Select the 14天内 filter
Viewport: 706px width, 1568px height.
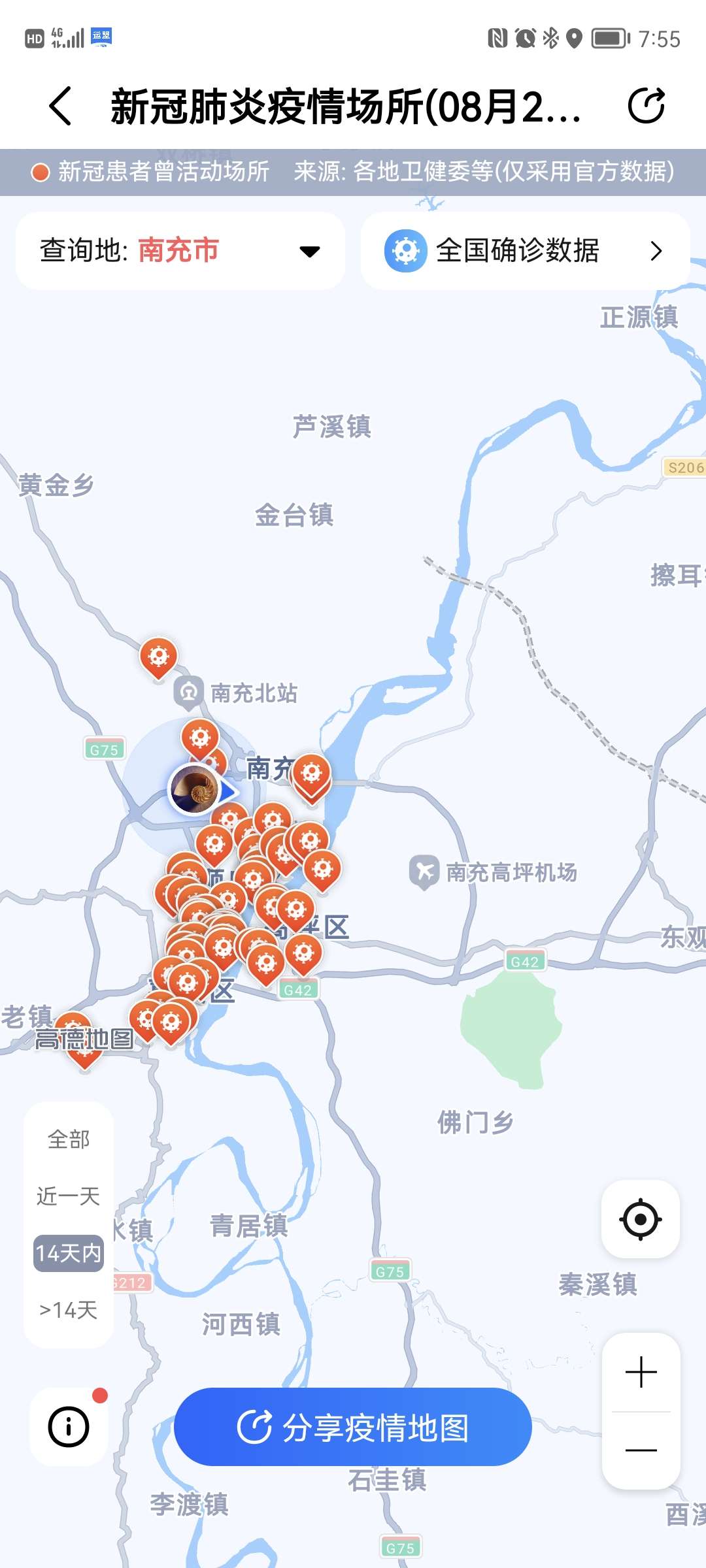tap(69, 1253)
